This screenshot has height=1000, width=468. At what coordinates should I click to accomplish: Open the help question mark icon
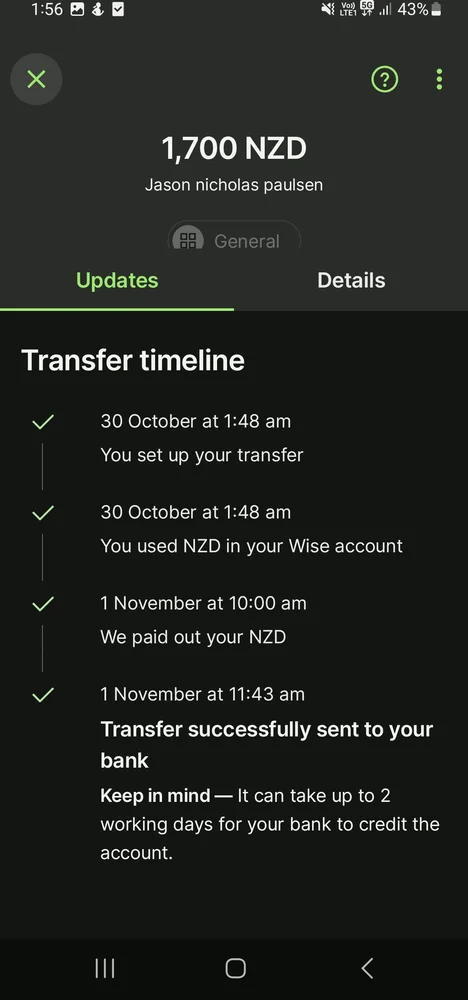coord(384,79)
